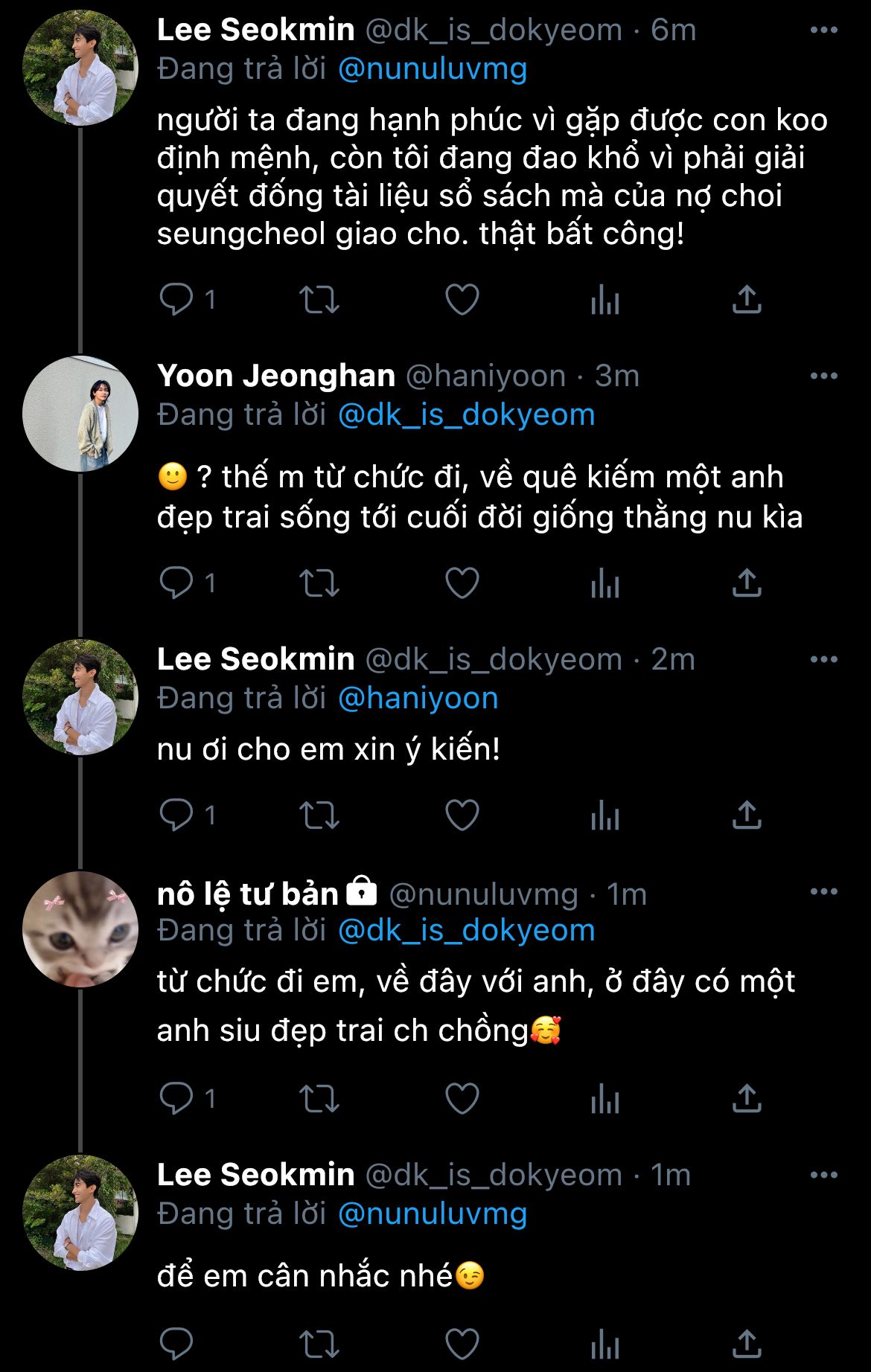Reply to nô lệ tư bản's tweet
Viewport: 871px width, 1372px height.
click(176, 1098)
